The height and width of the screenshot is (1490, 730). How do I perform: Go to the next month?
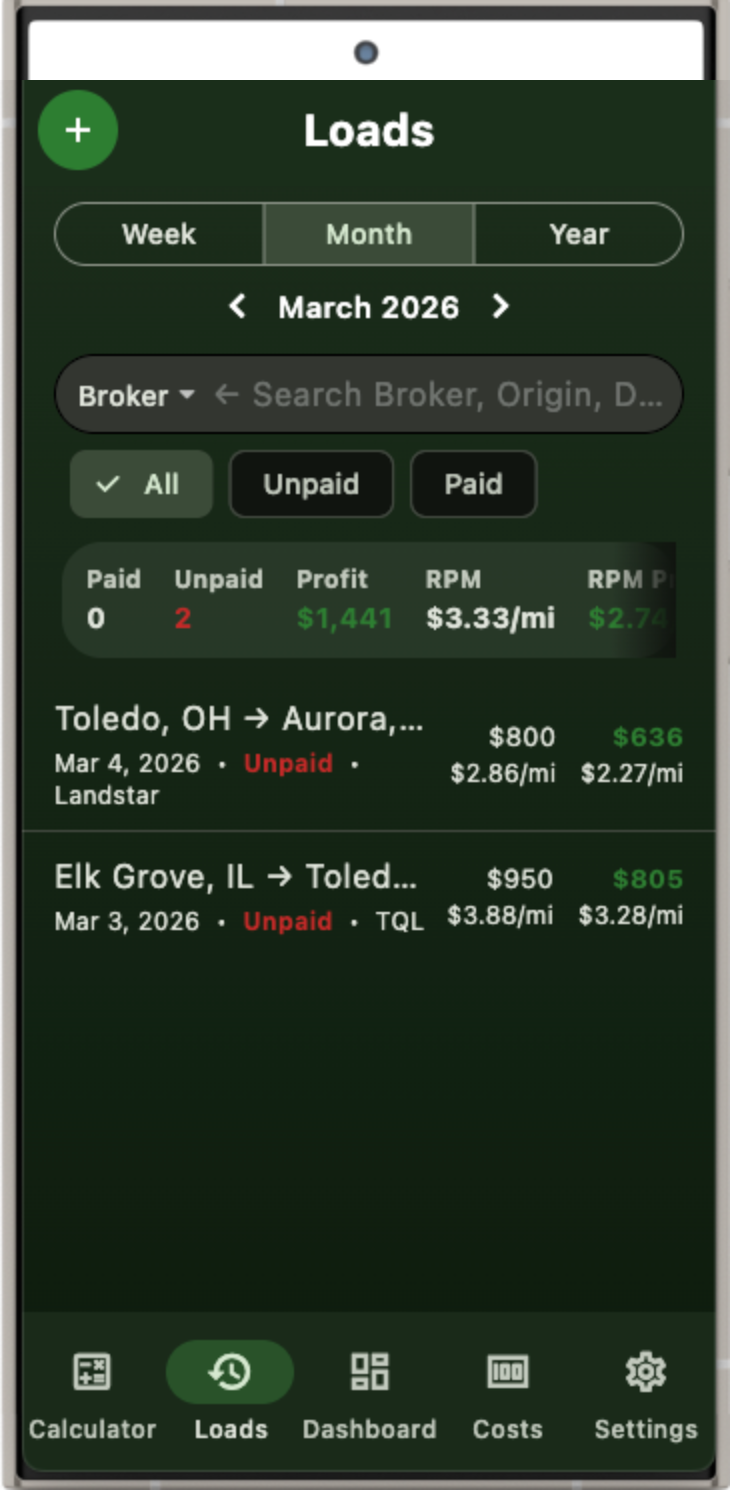point(501,307)
